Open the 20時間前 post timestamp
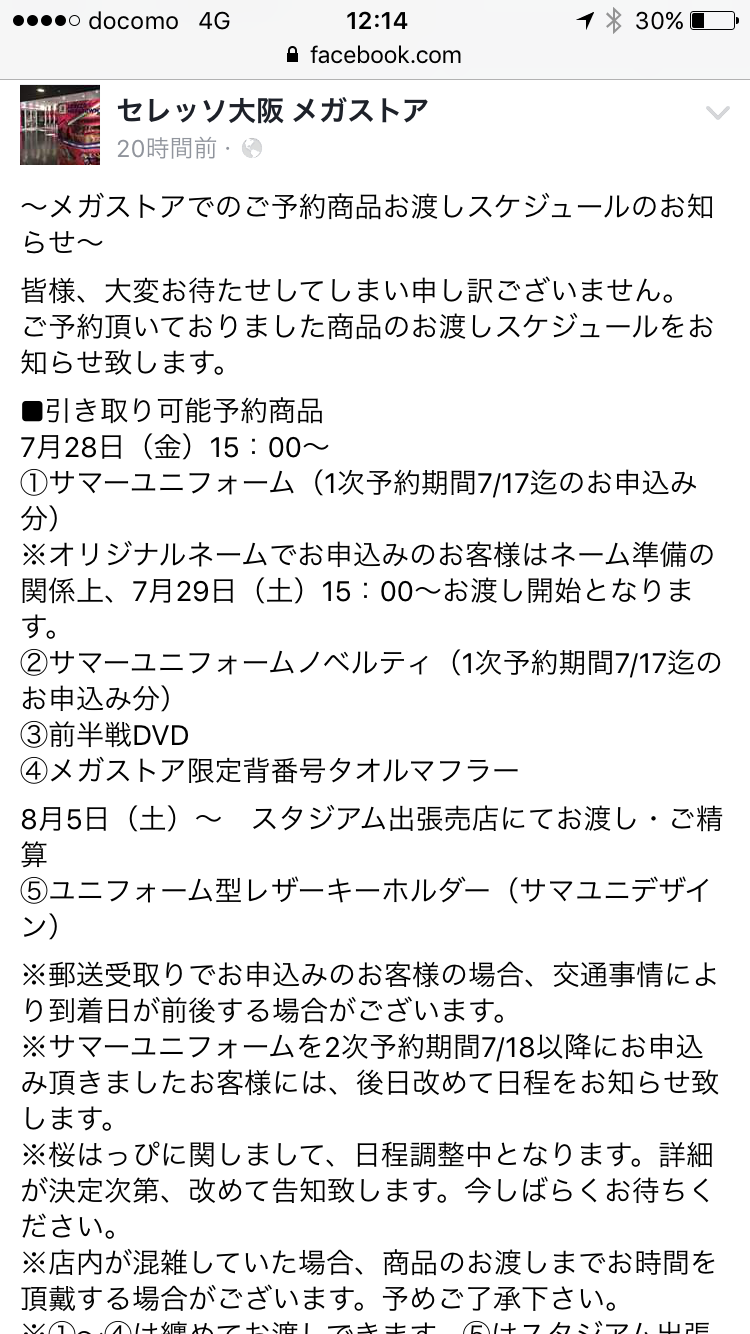 pos(166,149)
